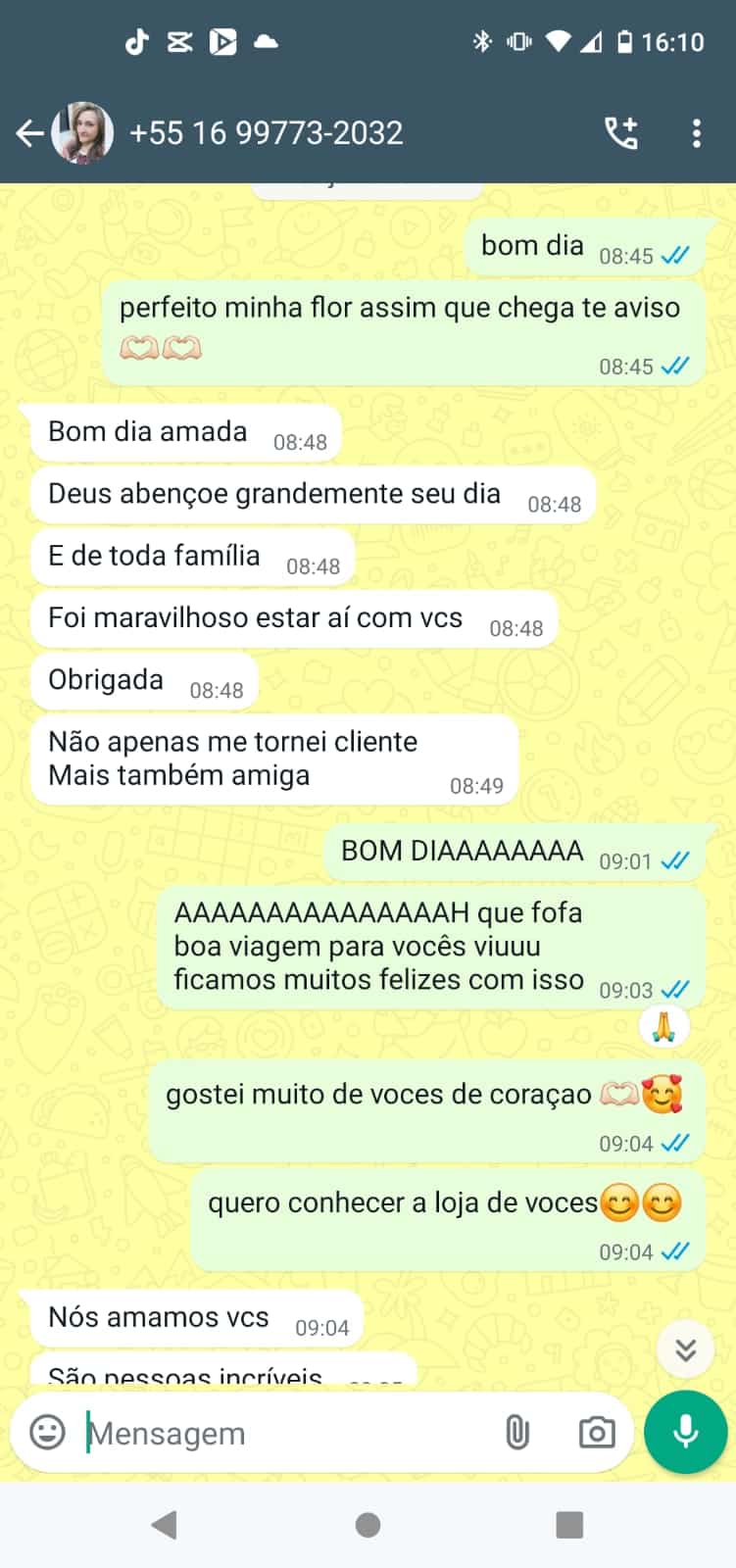The height and width of the screenshot is (1568, 736).
Task: Go back to the chat list
Action: tap(29, 133)
